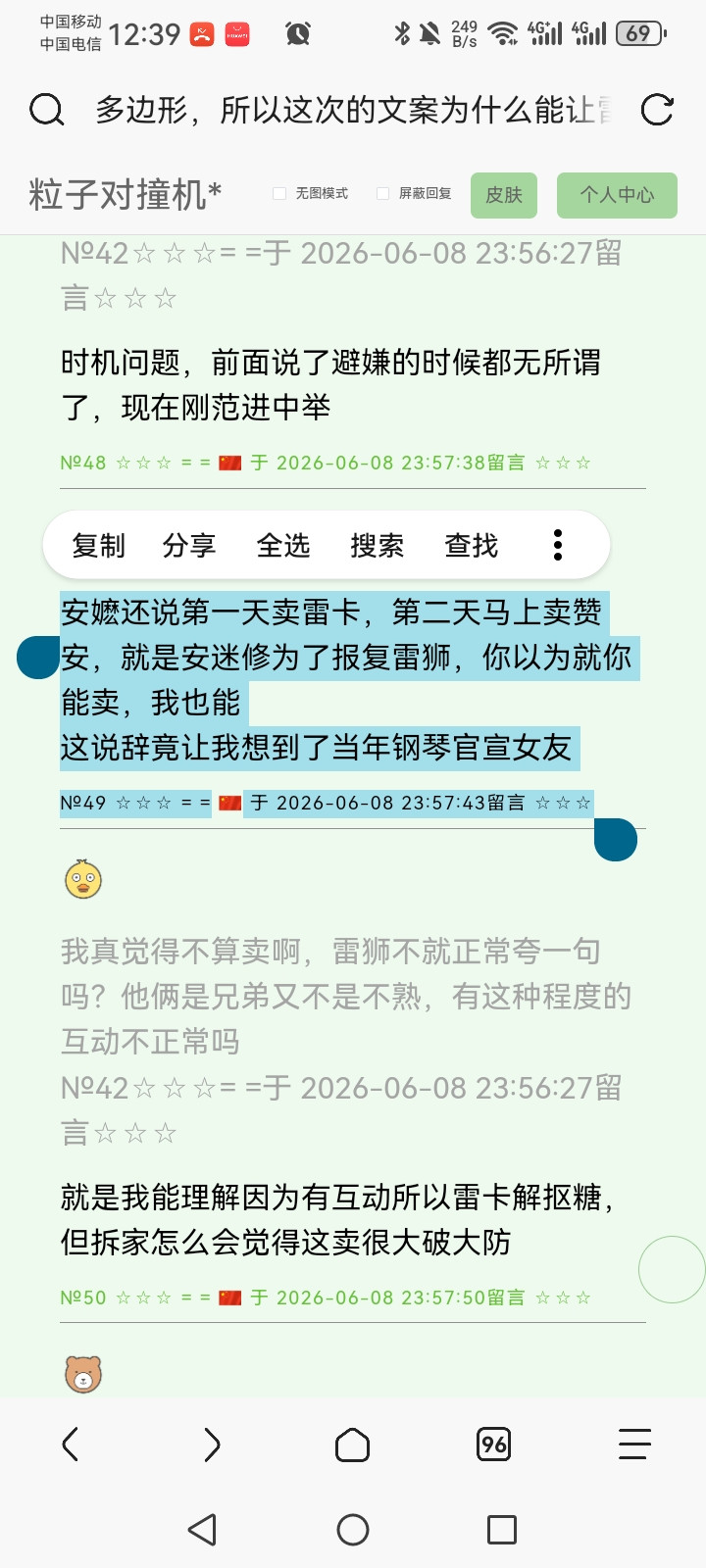706x1568 pixels.
Task: Tap the system recent apps square
Action: 502,1530
